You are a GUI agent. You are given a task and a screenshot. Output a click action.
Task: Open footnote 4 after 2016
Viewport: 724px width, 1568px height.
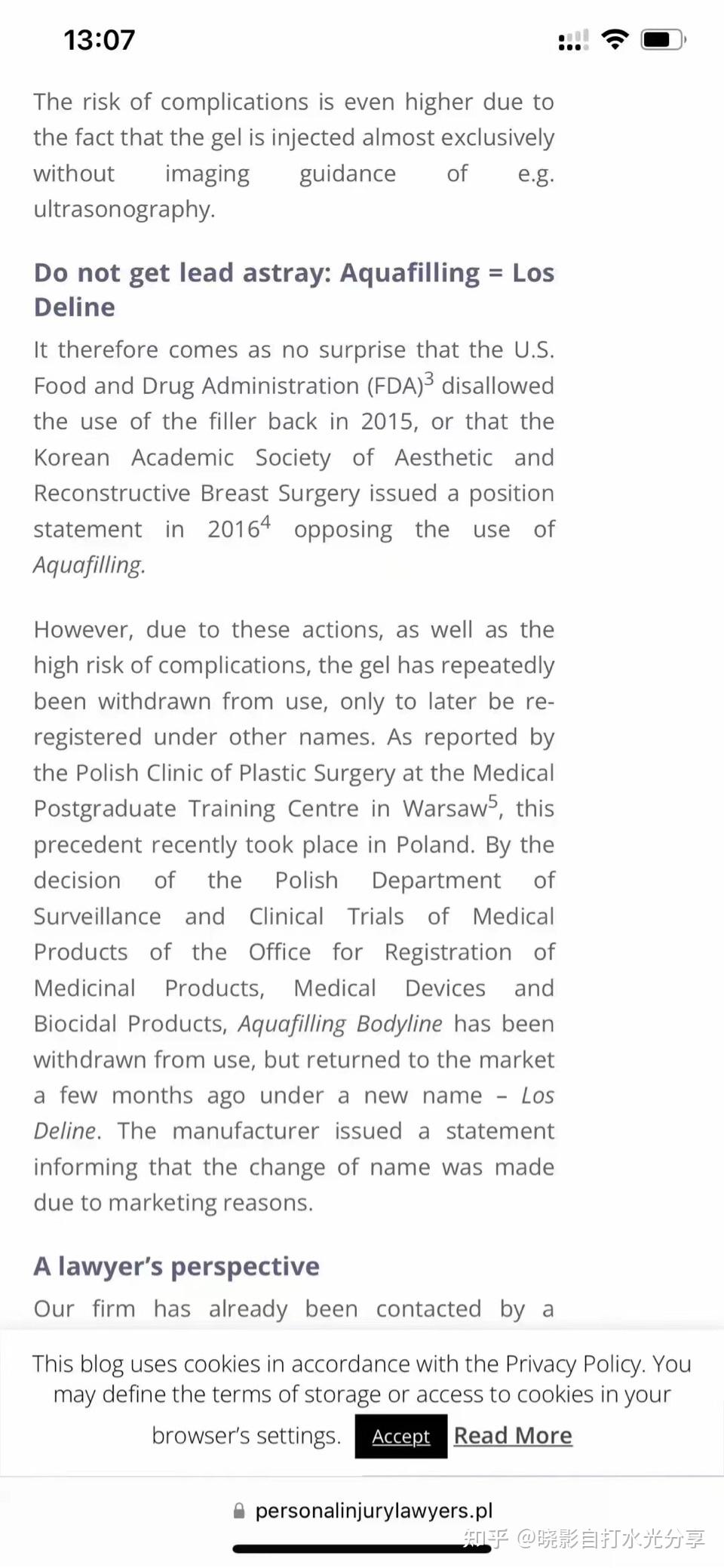[x=265, y=521]
